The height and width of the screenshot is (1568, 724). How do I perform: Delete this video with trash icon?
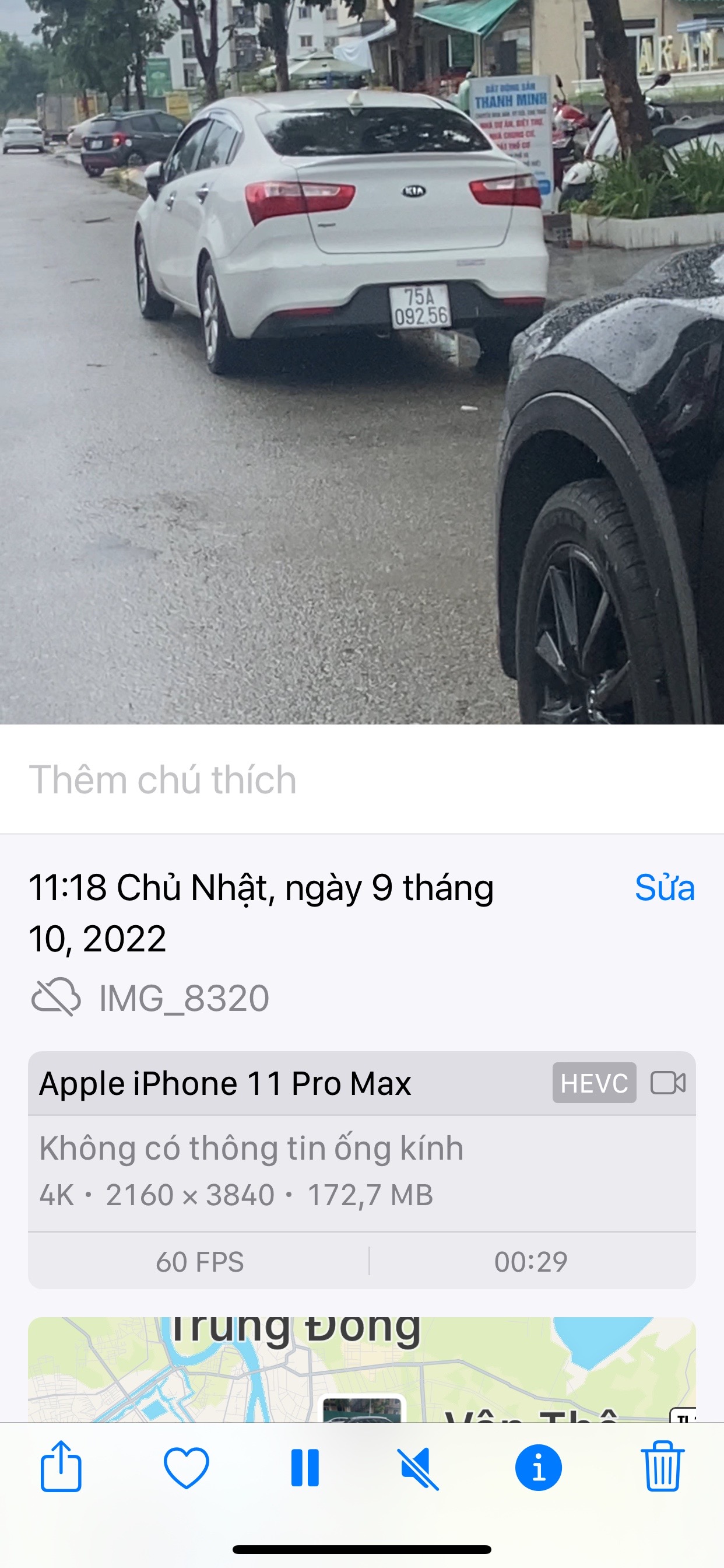(x=663, y=1467)
